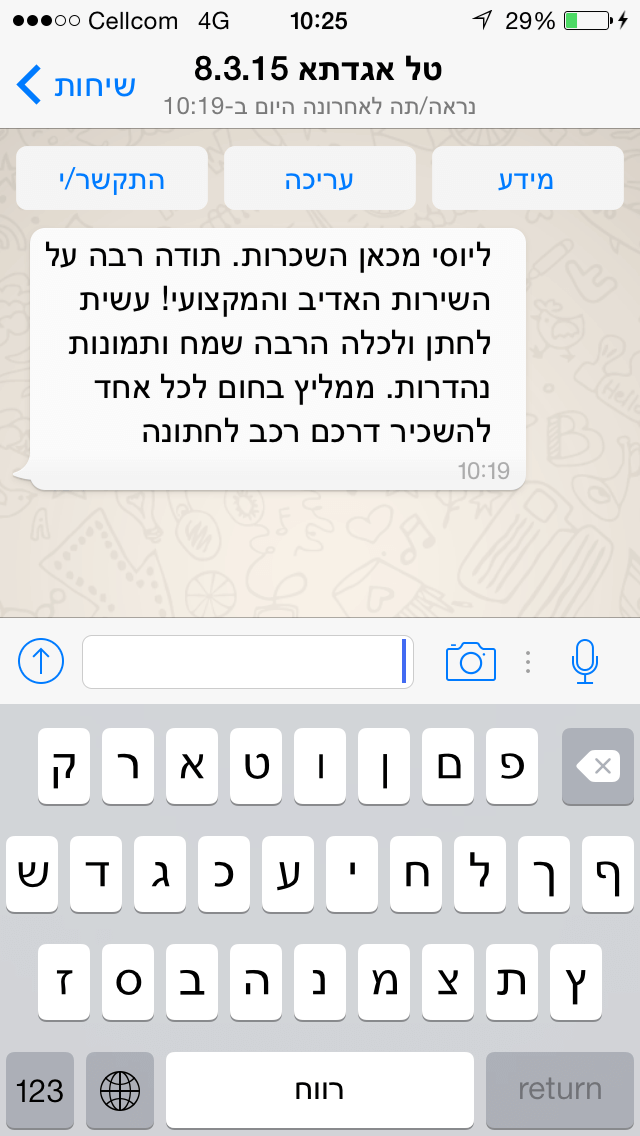This screenshot has height=1136, width=640.
Task: Tap the backspace key on keyboard
Action: click(x=598, y=767)
